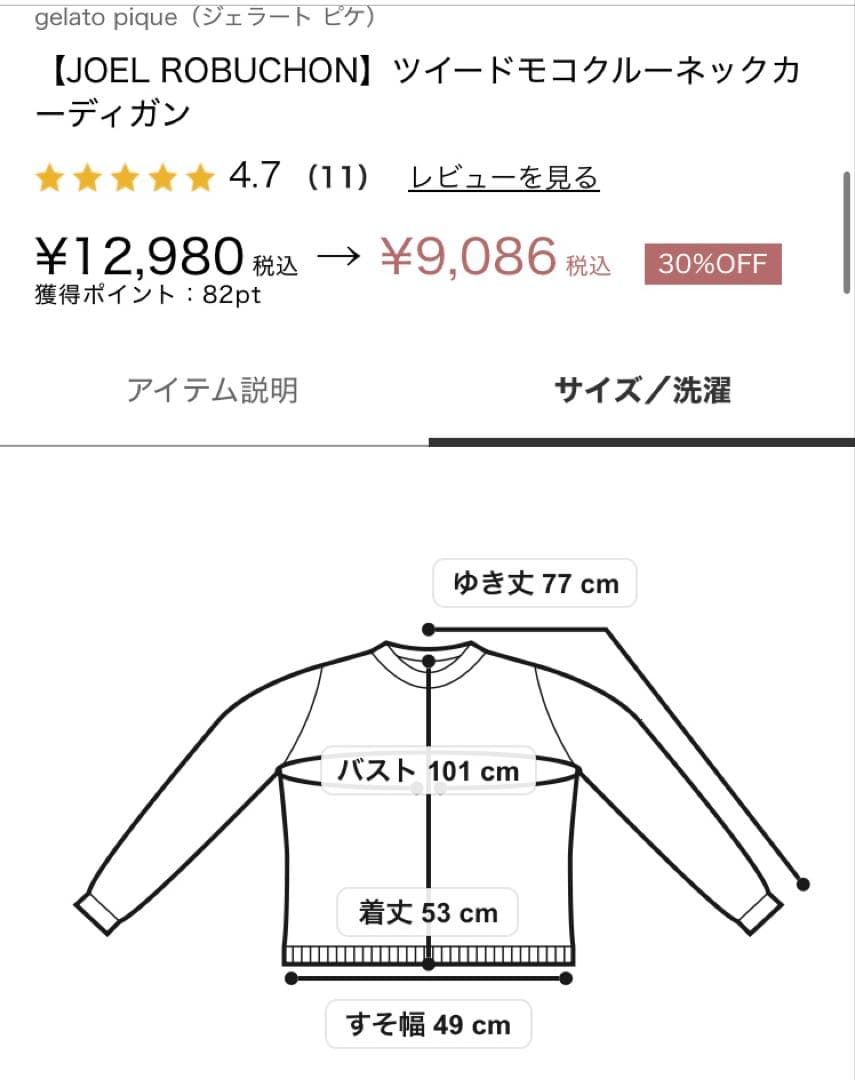Click the product title JOEL ROBUCHON cardigan
The height and width of the screenshot is (1080, 855).
click(420, 90)
